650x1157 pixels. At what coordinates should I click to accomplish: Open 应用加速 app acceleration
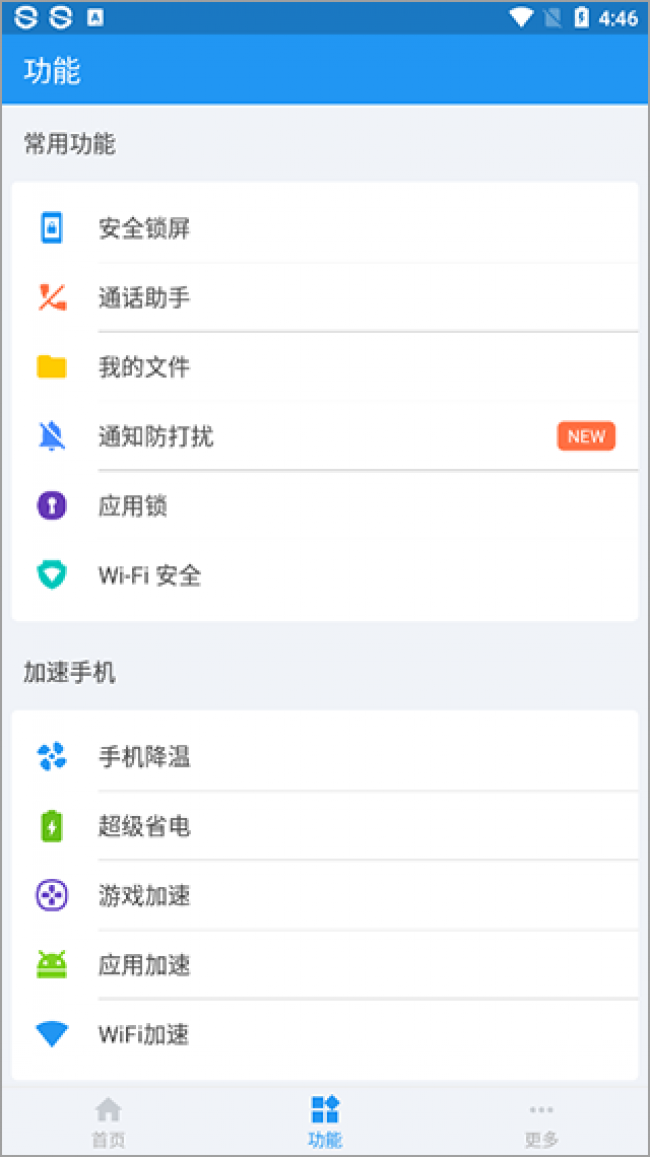(x=144, y=965)
